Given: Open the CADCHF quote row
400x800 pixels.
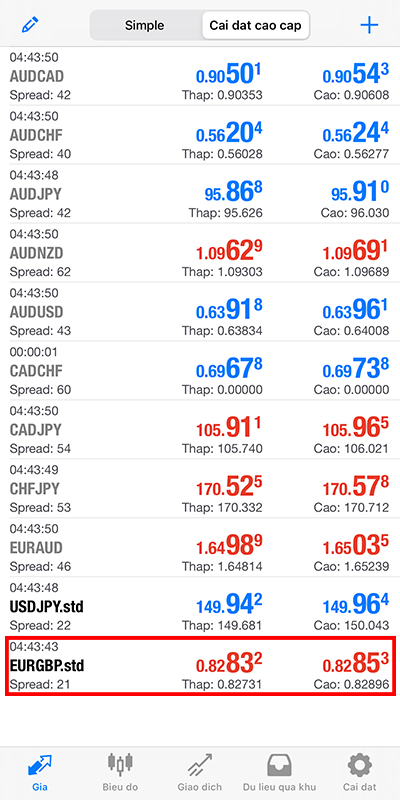Looking at the screenshot, I should [x=200, y=371].
